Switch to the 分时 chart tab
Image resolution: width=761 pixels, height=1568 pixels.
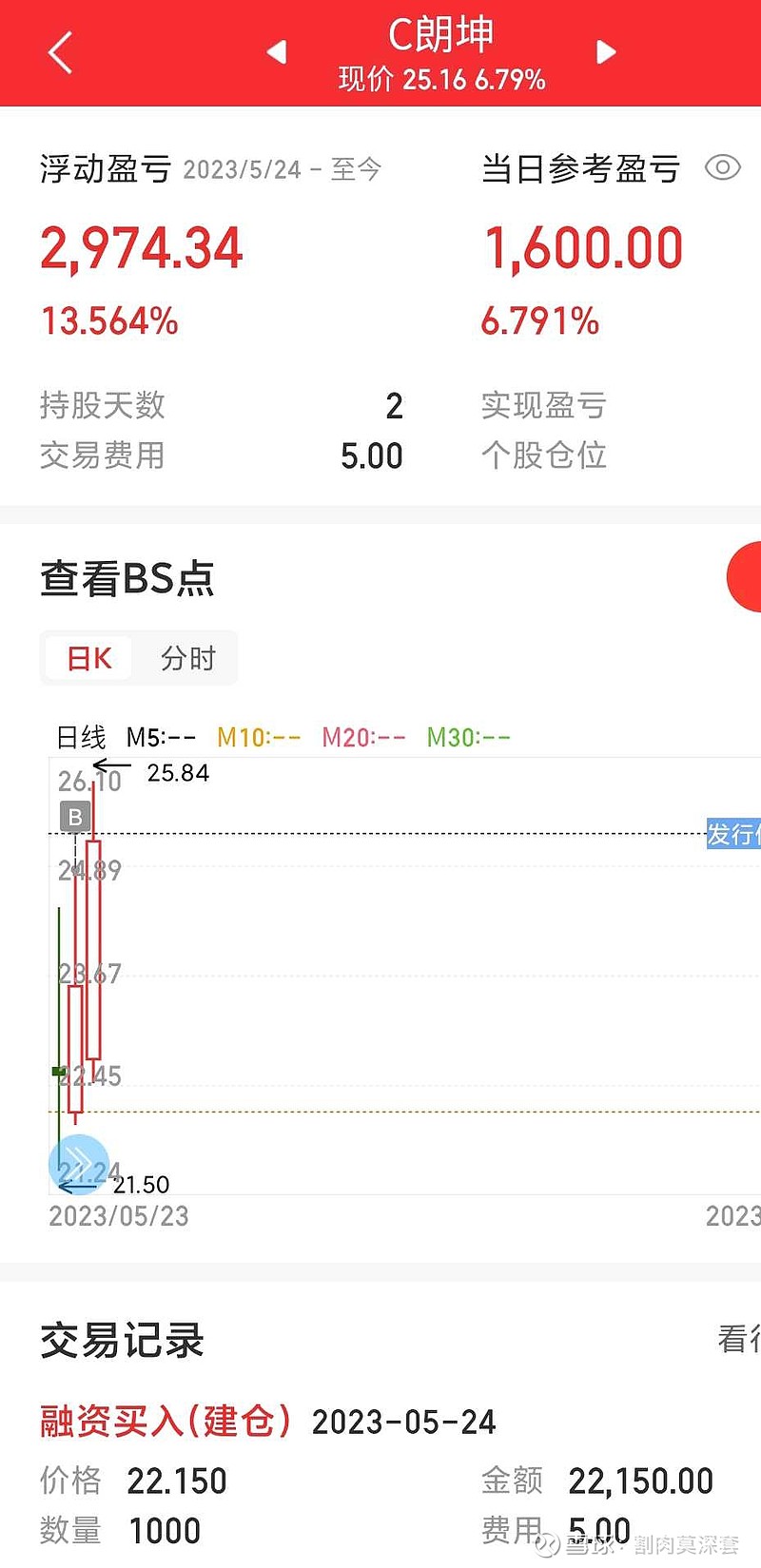pyautogui.click(x=187, y=658)
